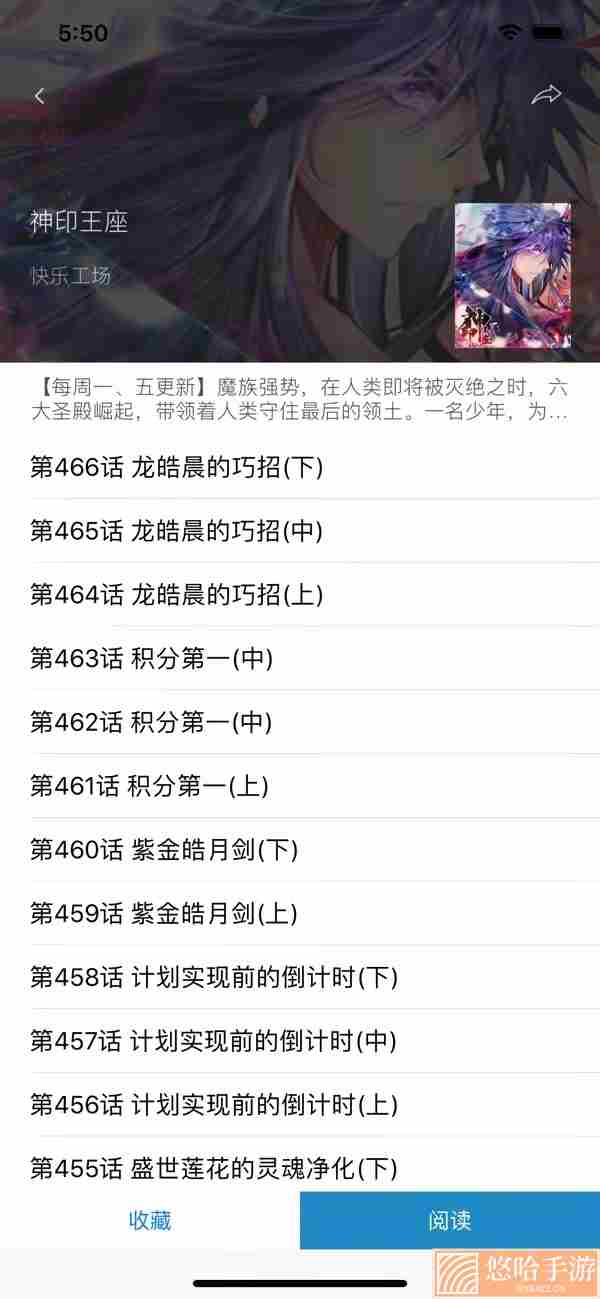
Task: Share this comic with the arrow icon
Action: point(546,95)
